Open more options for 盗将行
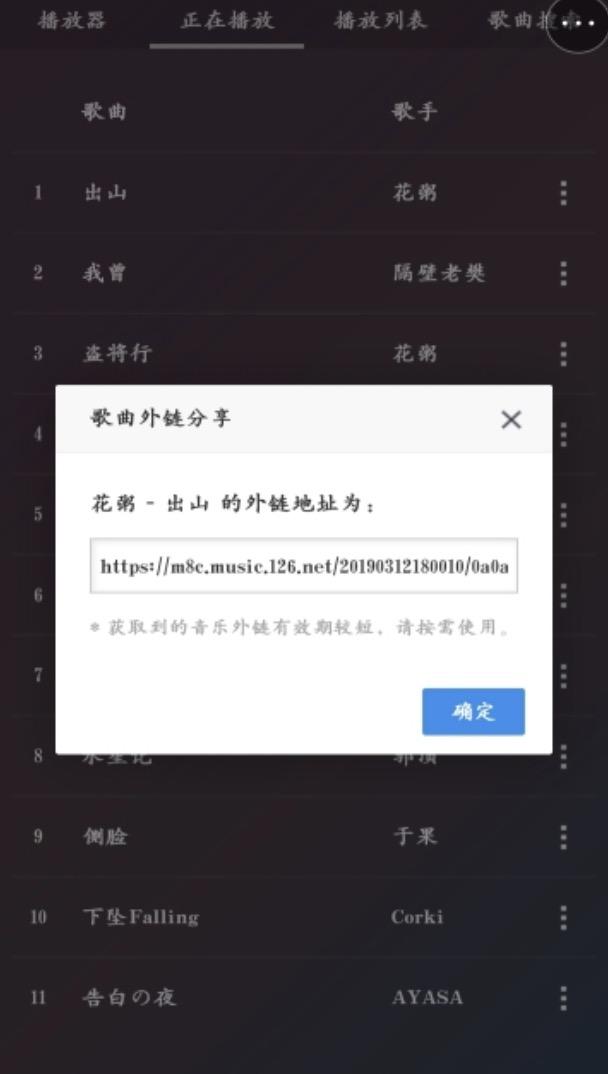 coord(564,353)
